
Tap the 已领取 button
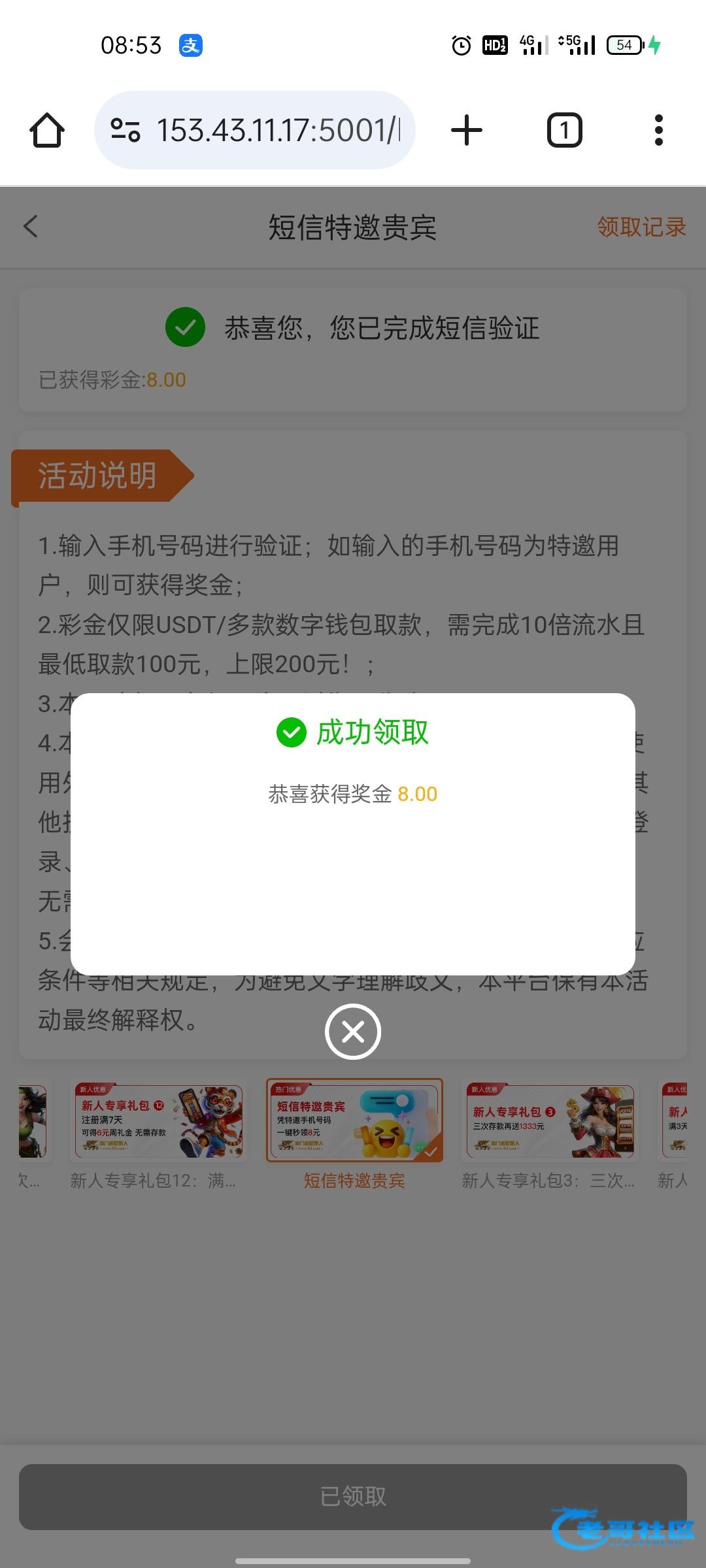(x=353, y=1496)
